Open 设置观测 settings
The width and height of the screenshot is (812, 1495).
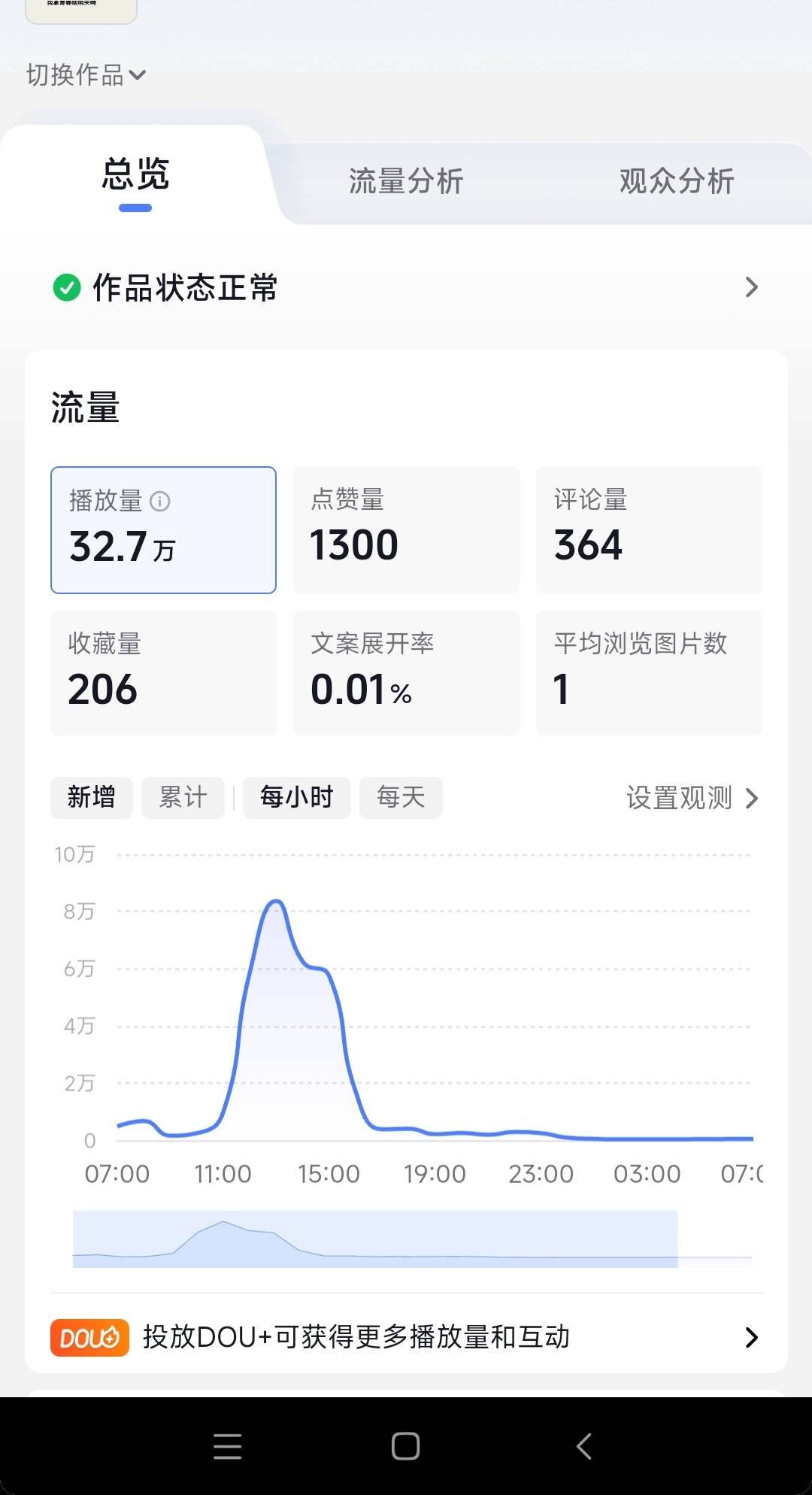click(x=692, y=798)
